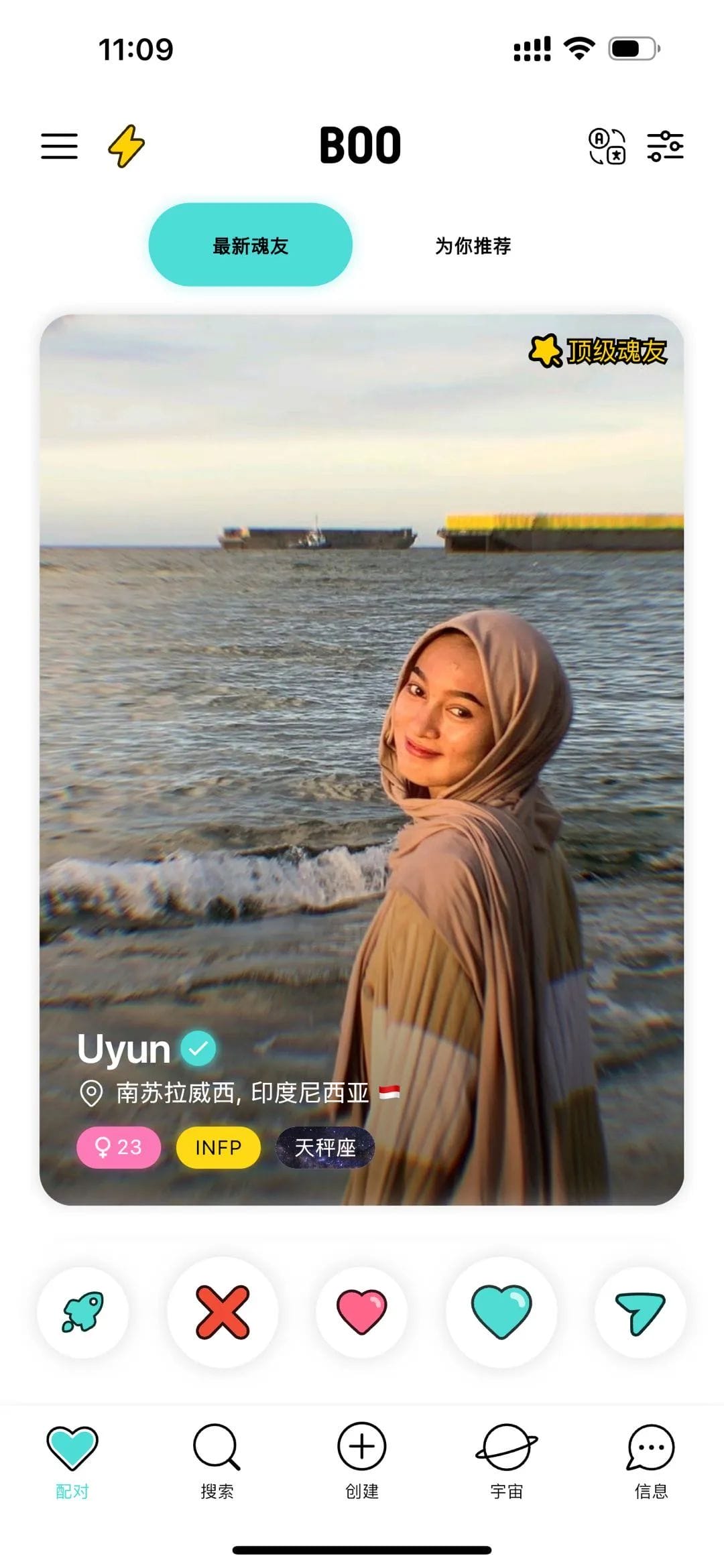
Task: Switch to the 为你推荐 tab
Action: [x=473, y=245]
